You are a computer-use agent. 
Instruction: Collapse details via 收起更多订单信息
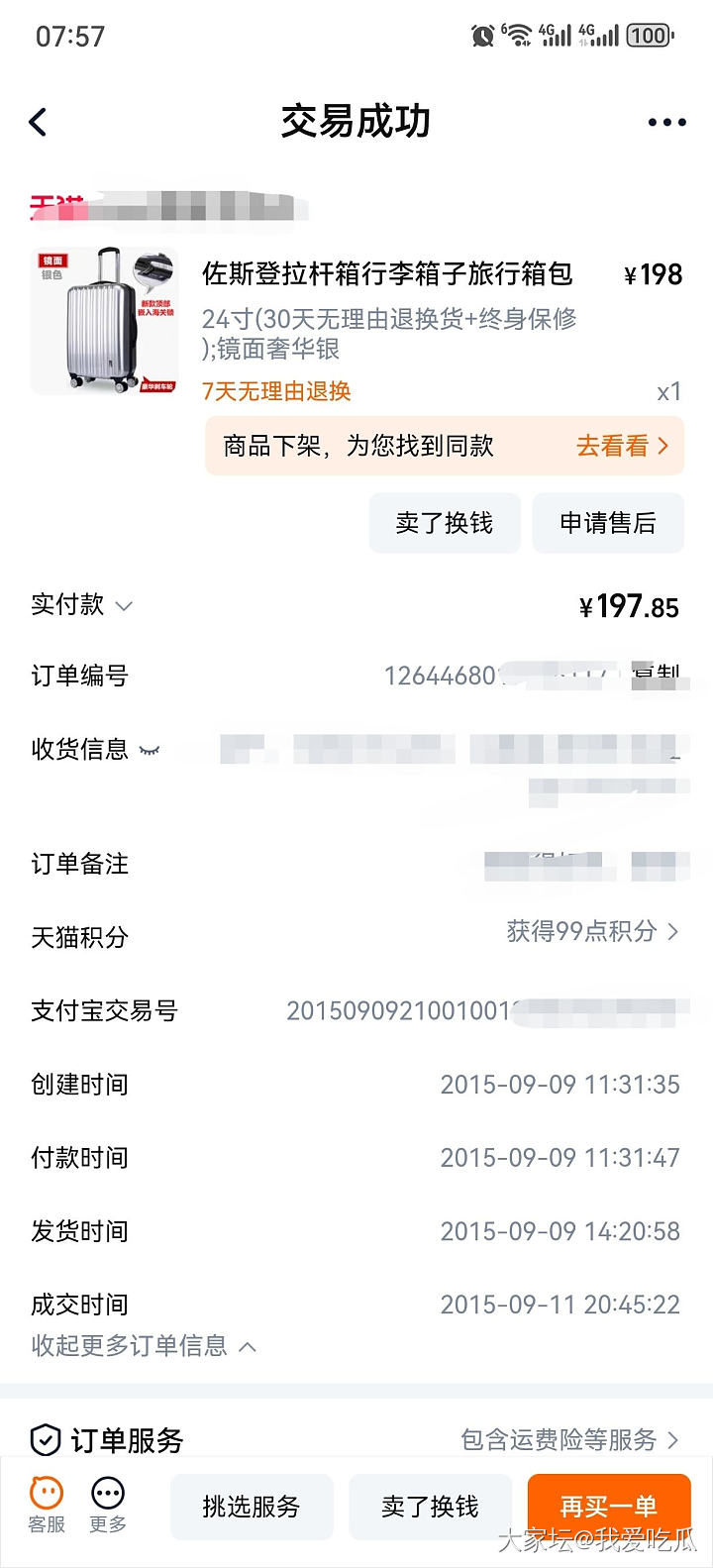[144, 1345]
